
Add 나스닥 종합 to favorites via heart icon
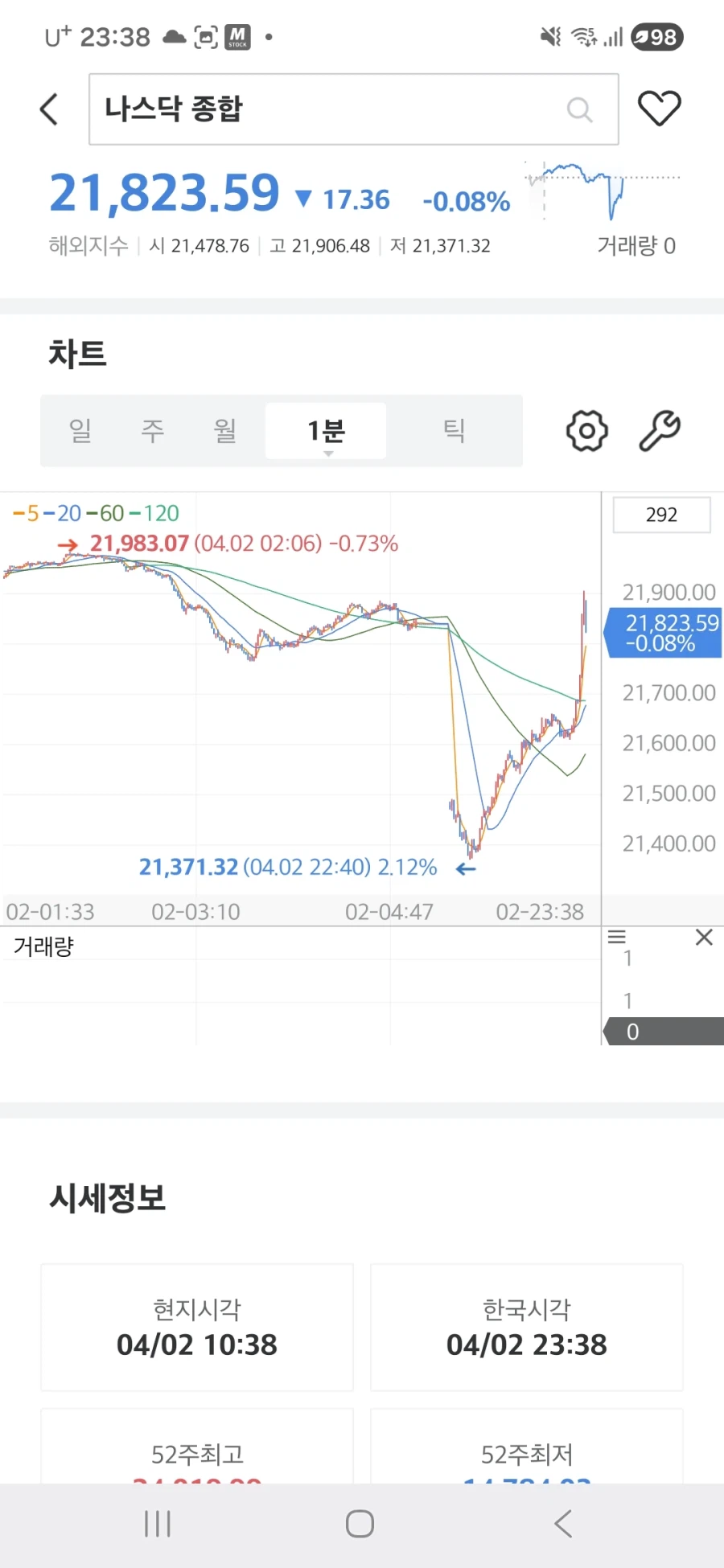660,108
